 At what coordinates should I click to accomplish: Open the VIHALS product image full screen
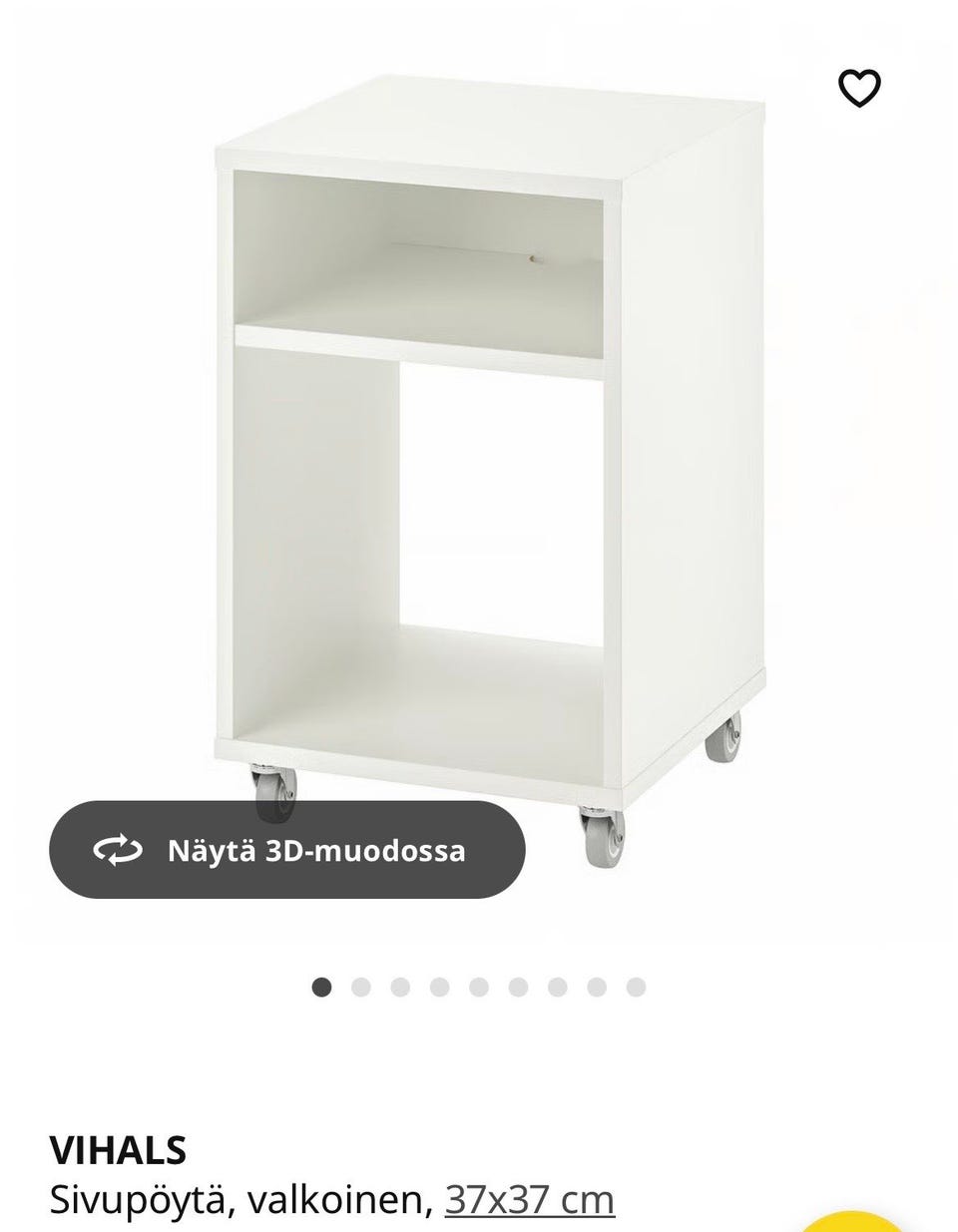point(489,449)
